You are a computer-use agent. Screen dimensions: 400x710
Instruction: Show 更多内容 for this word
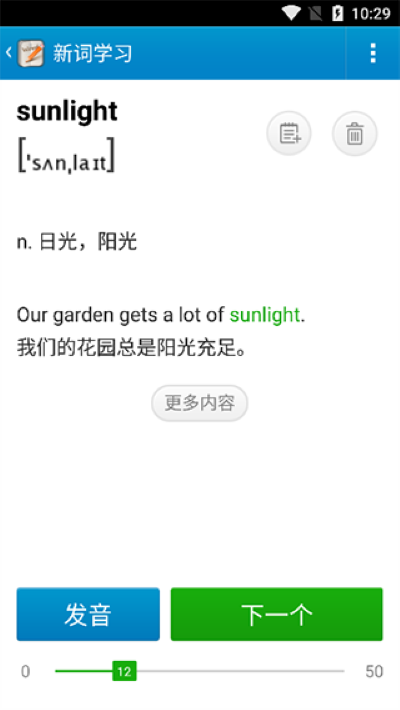pyautogui.click(x=200, y=403)
